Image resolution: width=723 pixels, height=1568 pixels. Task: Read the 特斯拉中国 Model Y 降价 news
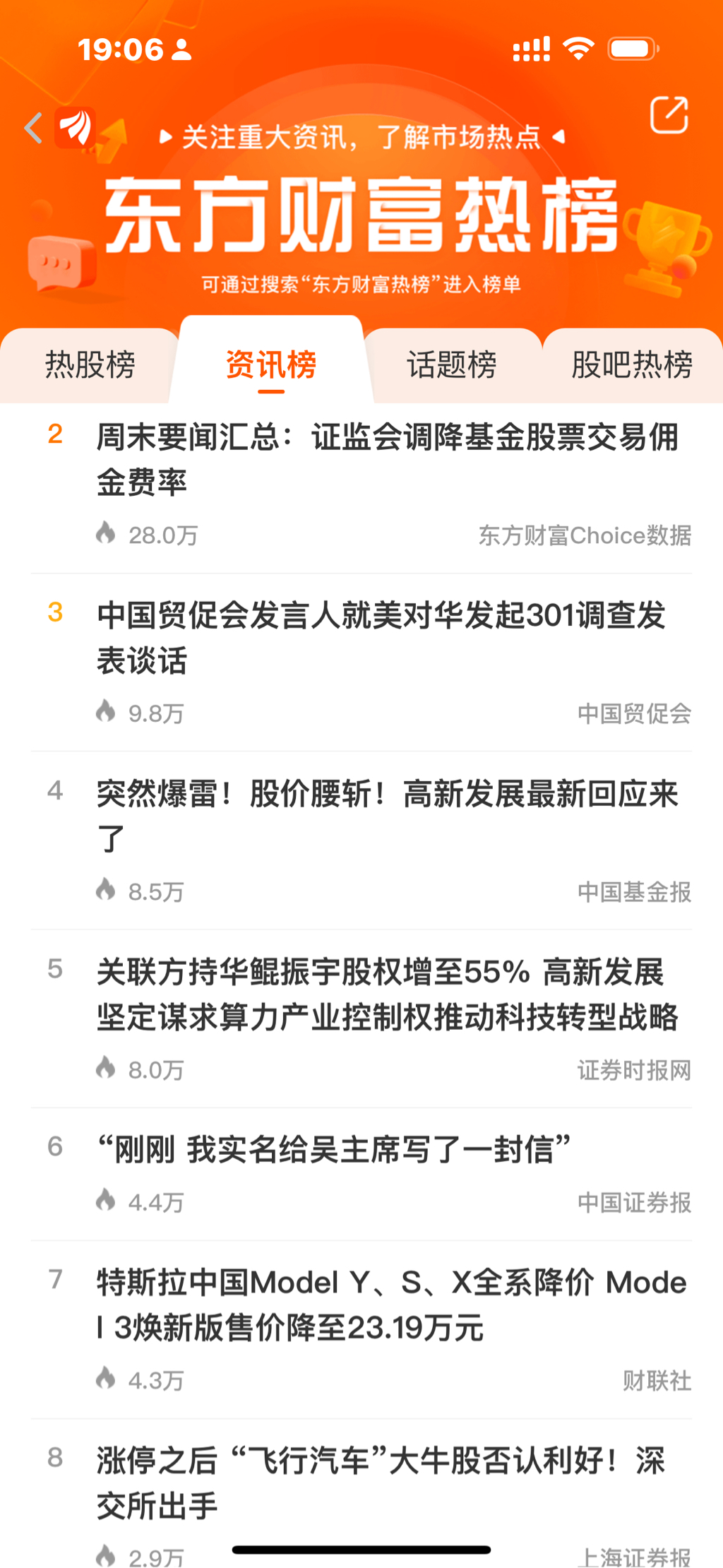point(390,1305)
